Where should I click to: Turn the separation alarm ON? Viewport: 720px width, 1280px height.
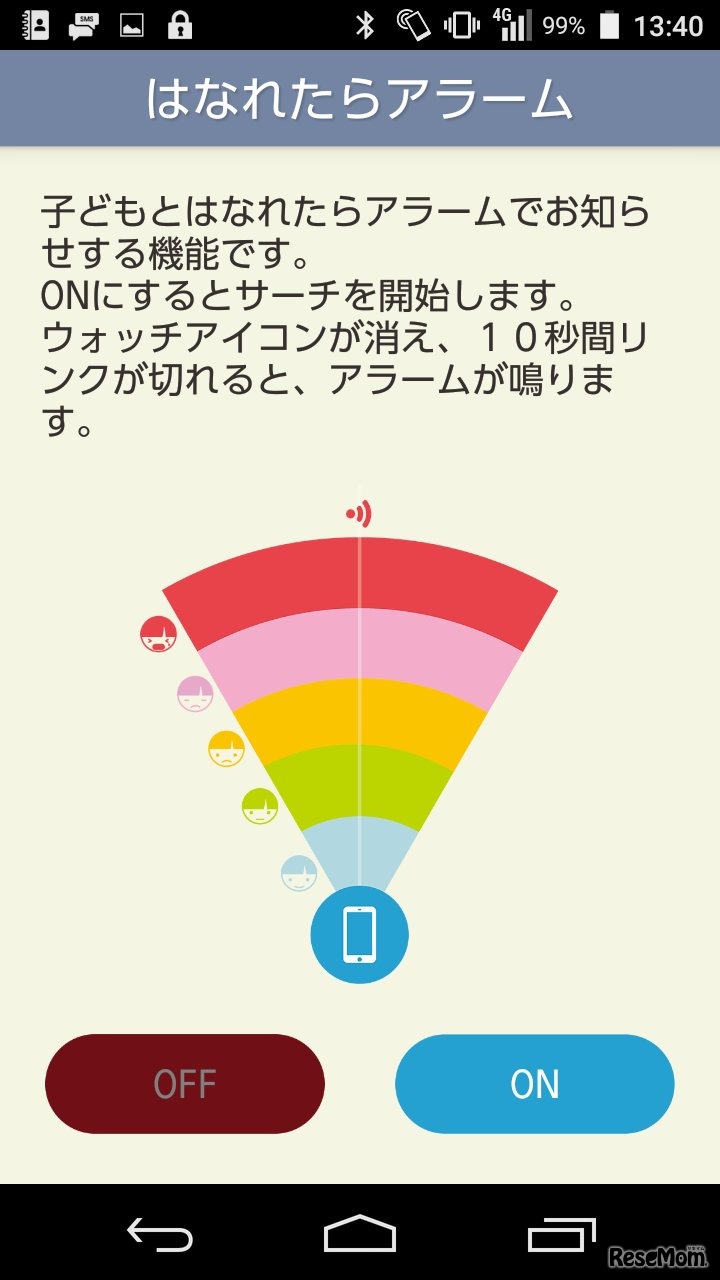[534, 1084]
